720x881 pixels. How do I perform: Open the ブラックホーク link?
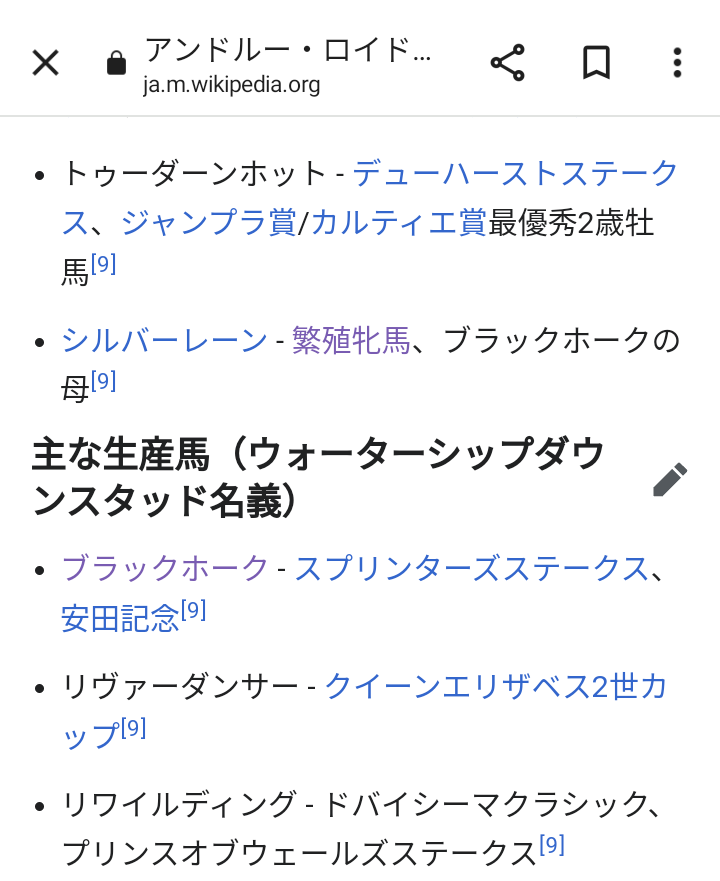point(165,567)
